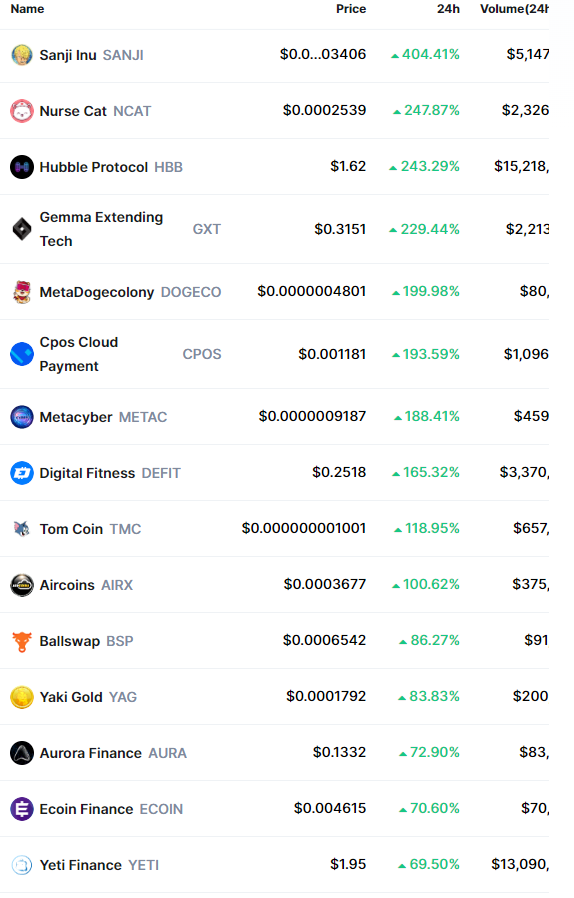Viewport: 574px width, 898px height.
Task: Open Digital Fitness DEFIT
Action: [274, 472]
